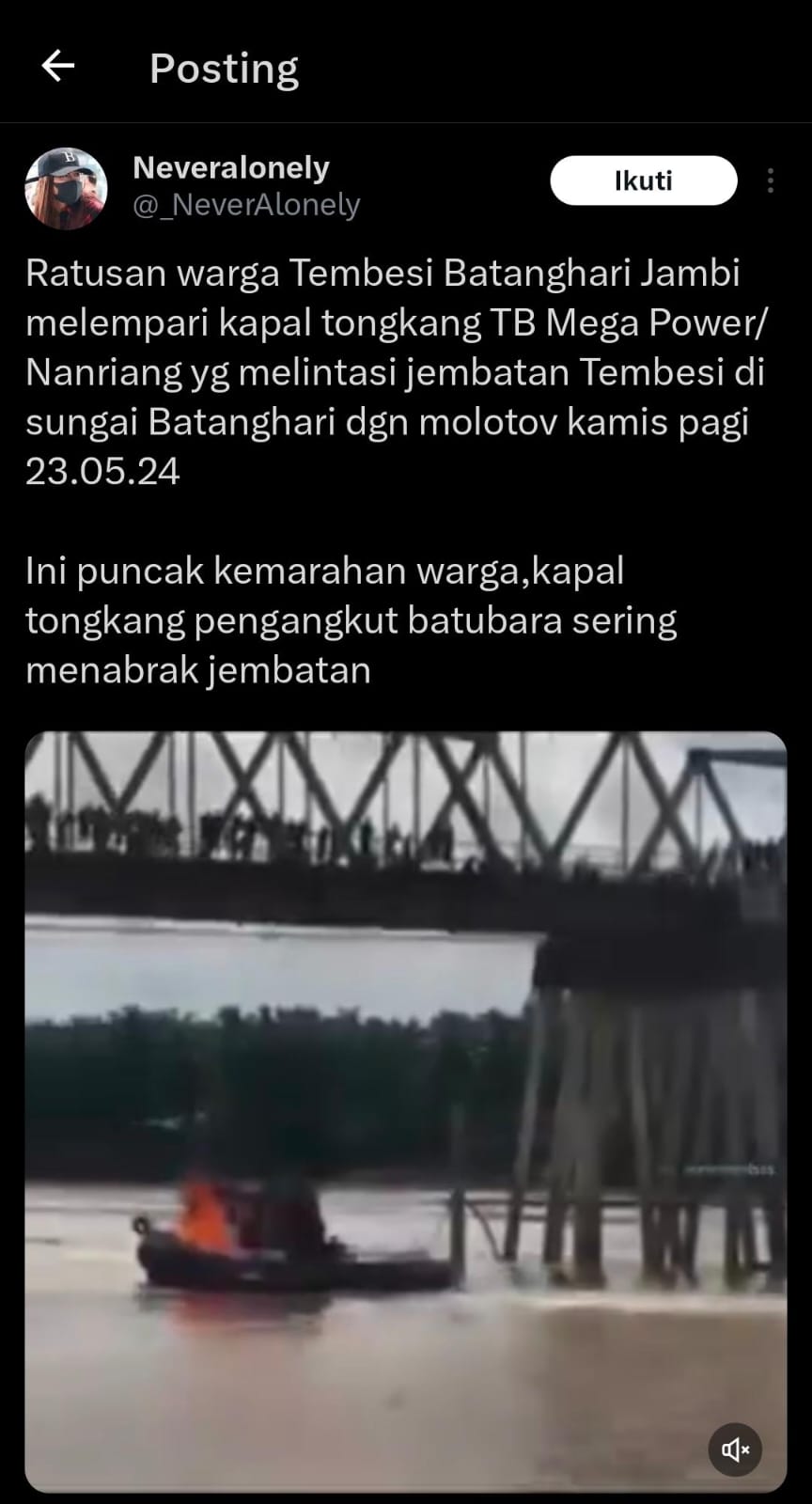Unmute the video sound

tap(735, 1449)
